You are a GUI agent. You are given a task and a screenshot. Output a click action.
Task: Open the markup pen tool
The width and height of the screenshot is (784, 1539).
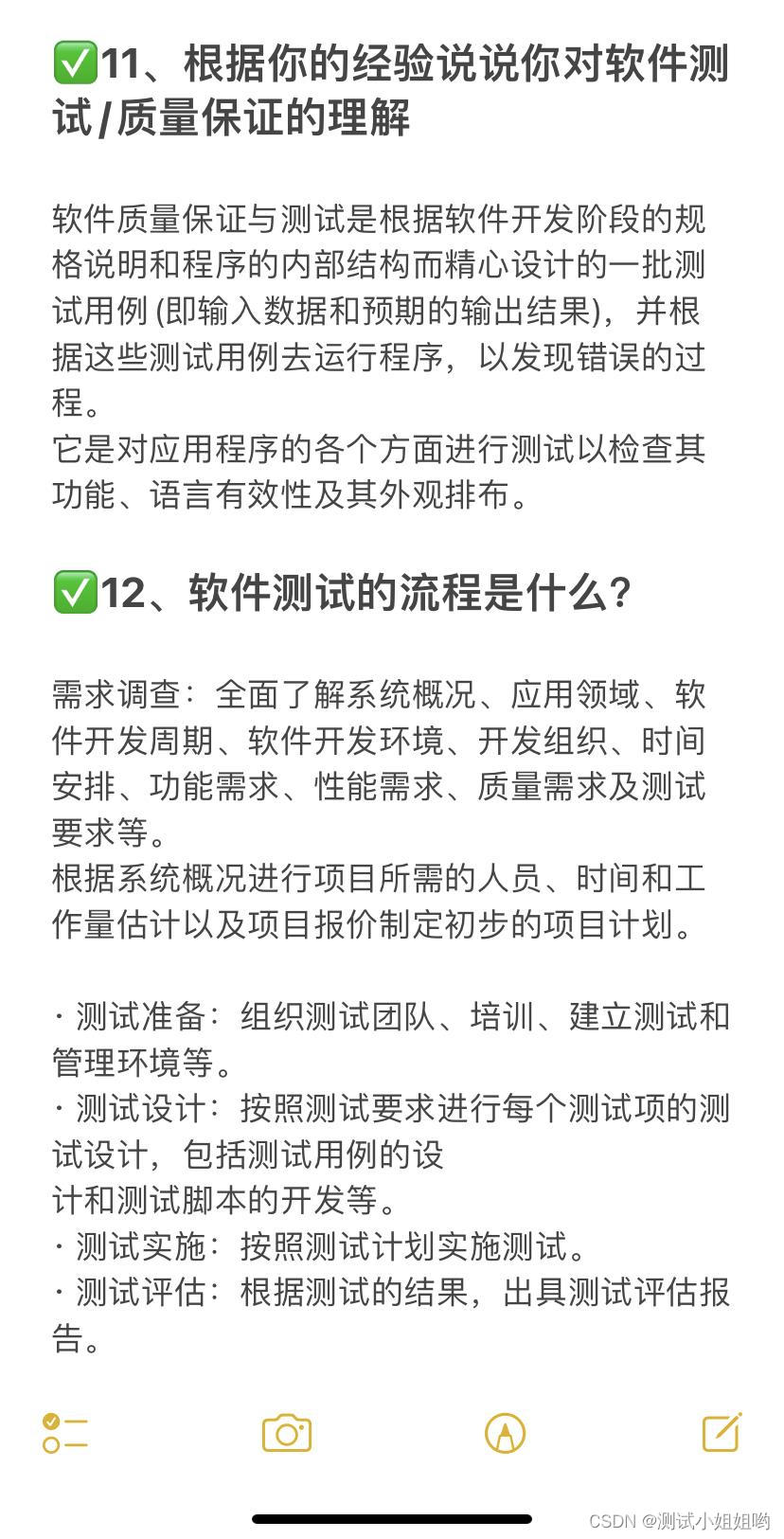point(505,1433)
